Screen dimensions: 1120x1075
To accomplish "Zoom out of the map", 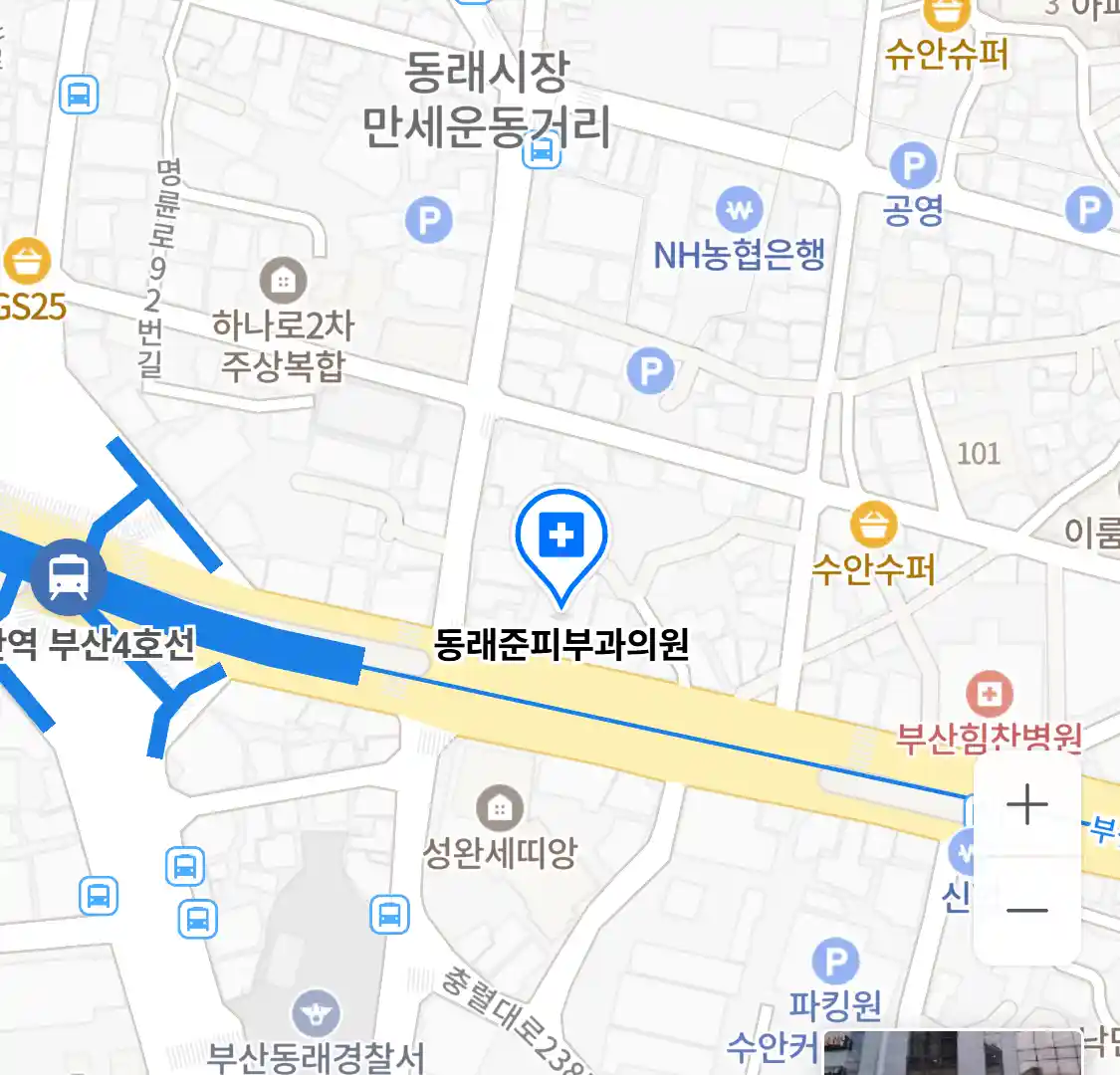I will click(x=1026, y=910).
